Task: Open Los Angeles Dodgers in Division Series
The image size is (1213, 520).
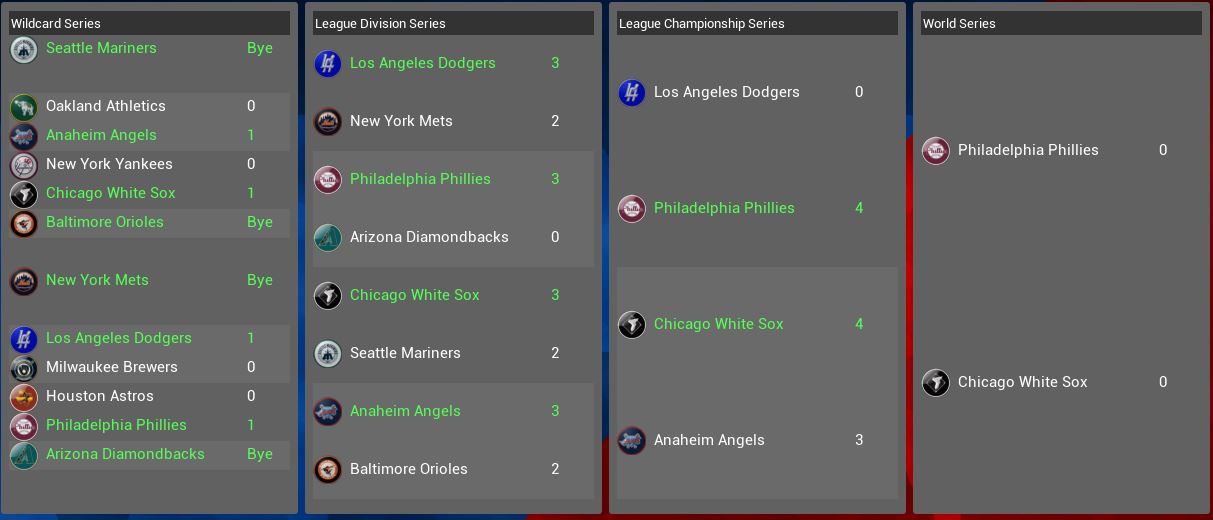Action: click(422, 63)
